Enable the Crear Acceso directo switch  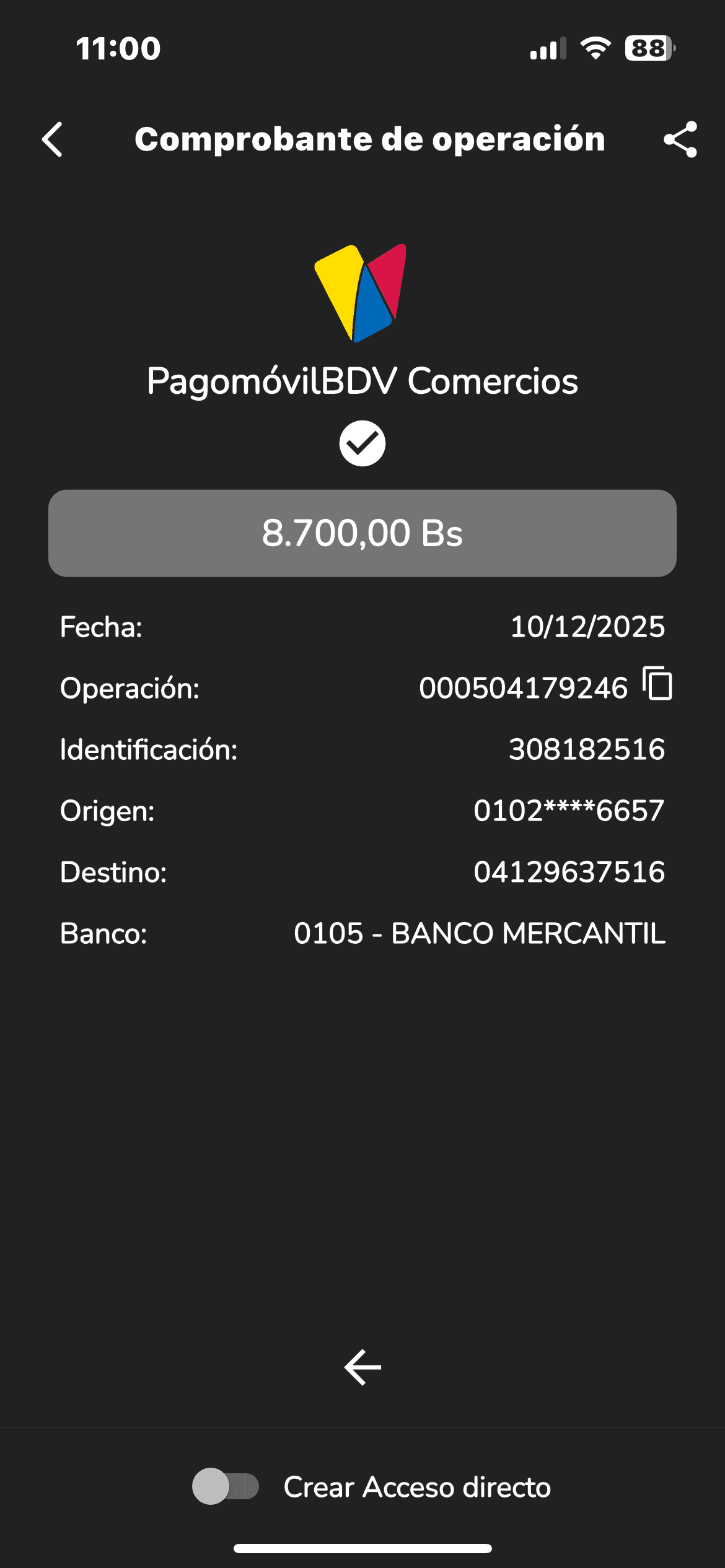[226, 1486]
